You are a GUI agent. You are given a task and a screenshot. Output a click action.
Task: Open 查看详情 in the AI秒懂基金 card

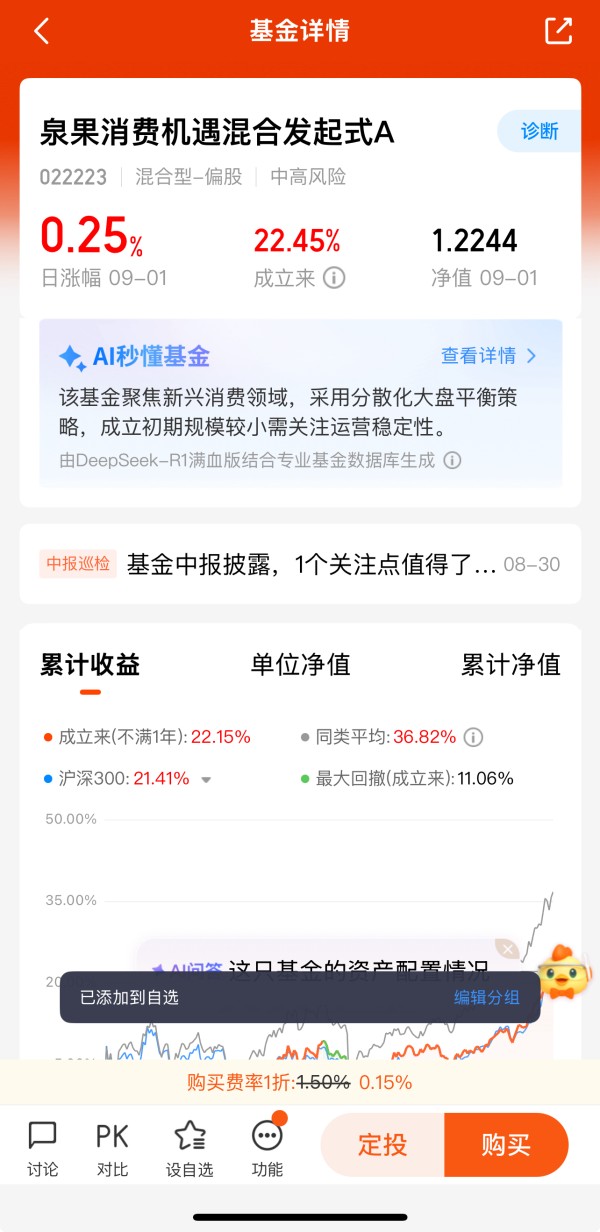point(489,355)
